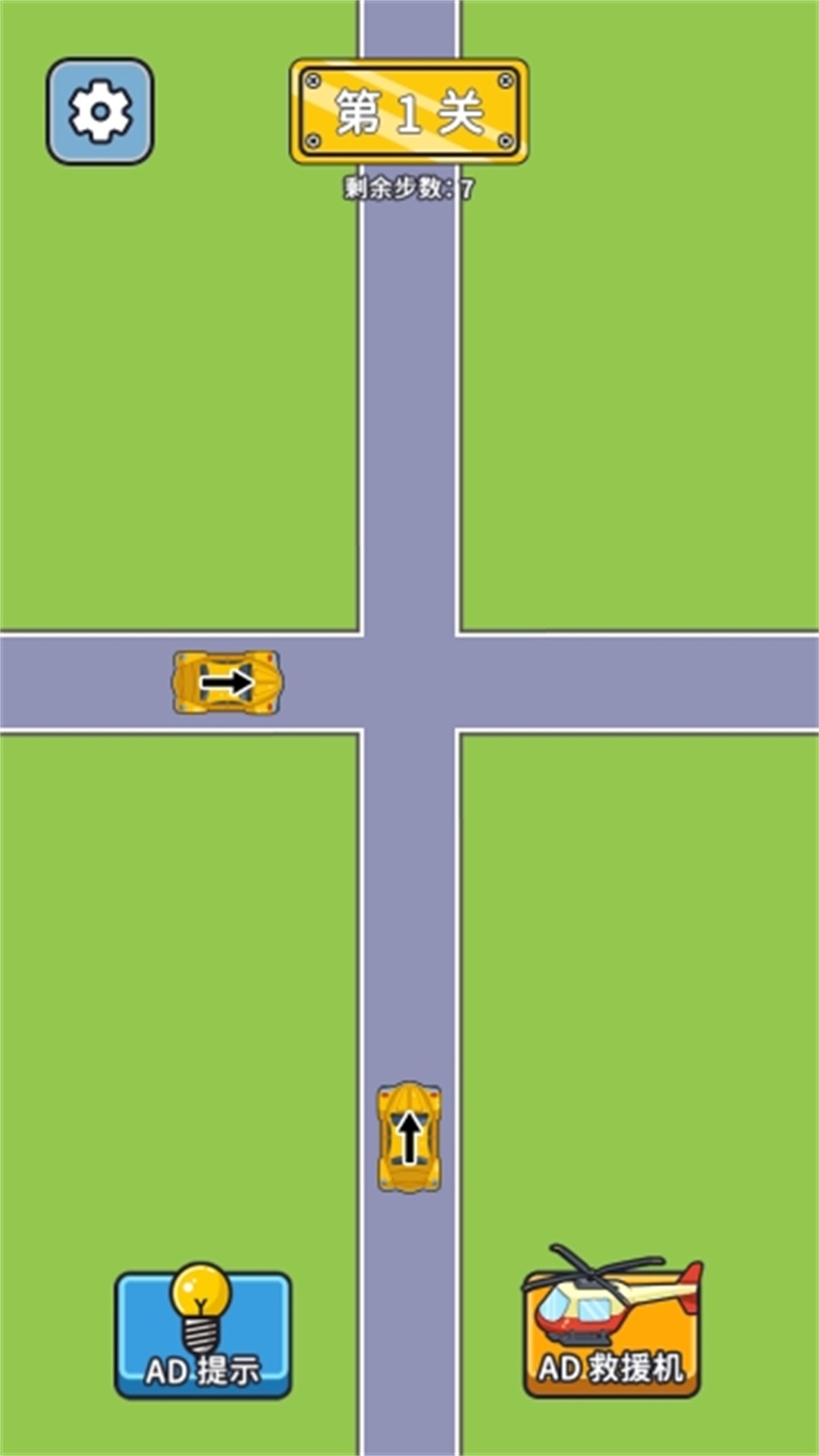The width and height of the screenshot is (819, 1456).
Task: Tap the AD 提示 hint button
Action: pos(203,1336)
